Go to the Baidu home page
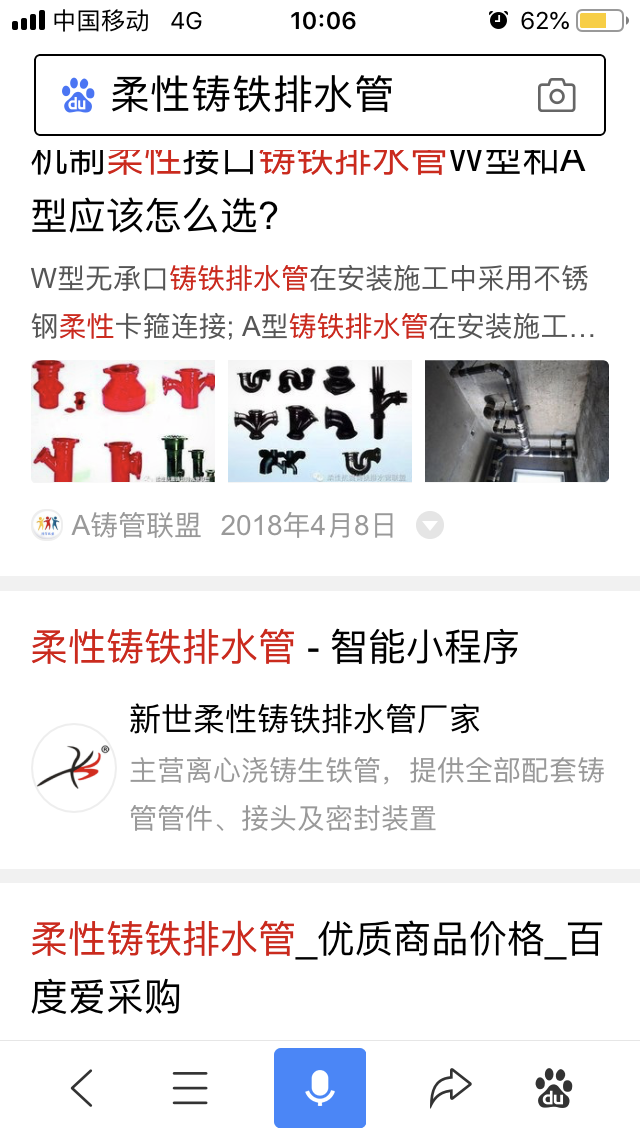640x1136 pixels. 554,1087
